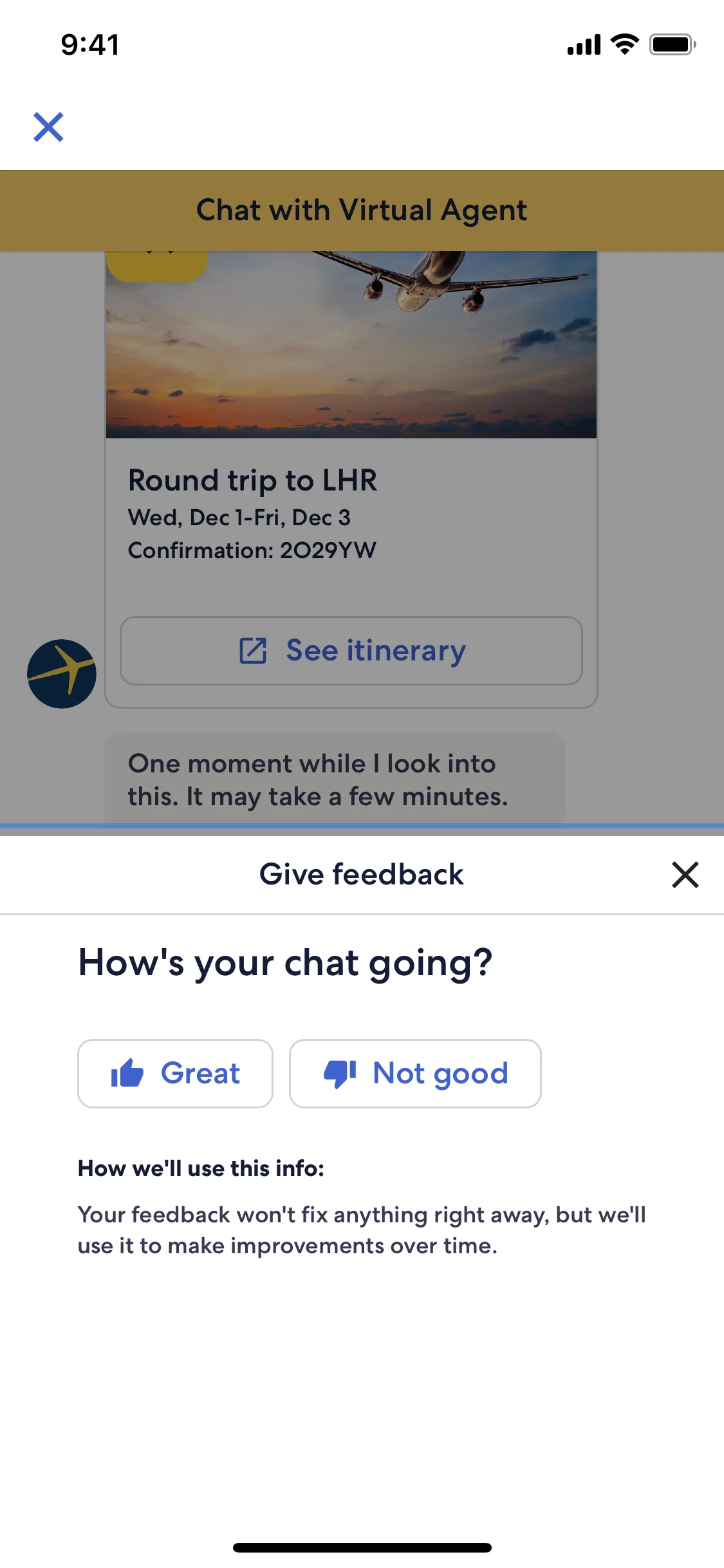Click the blue progress line above the feedback sheet
The width and height of the screenshot is (724, 1568).
tap(362, 826)
